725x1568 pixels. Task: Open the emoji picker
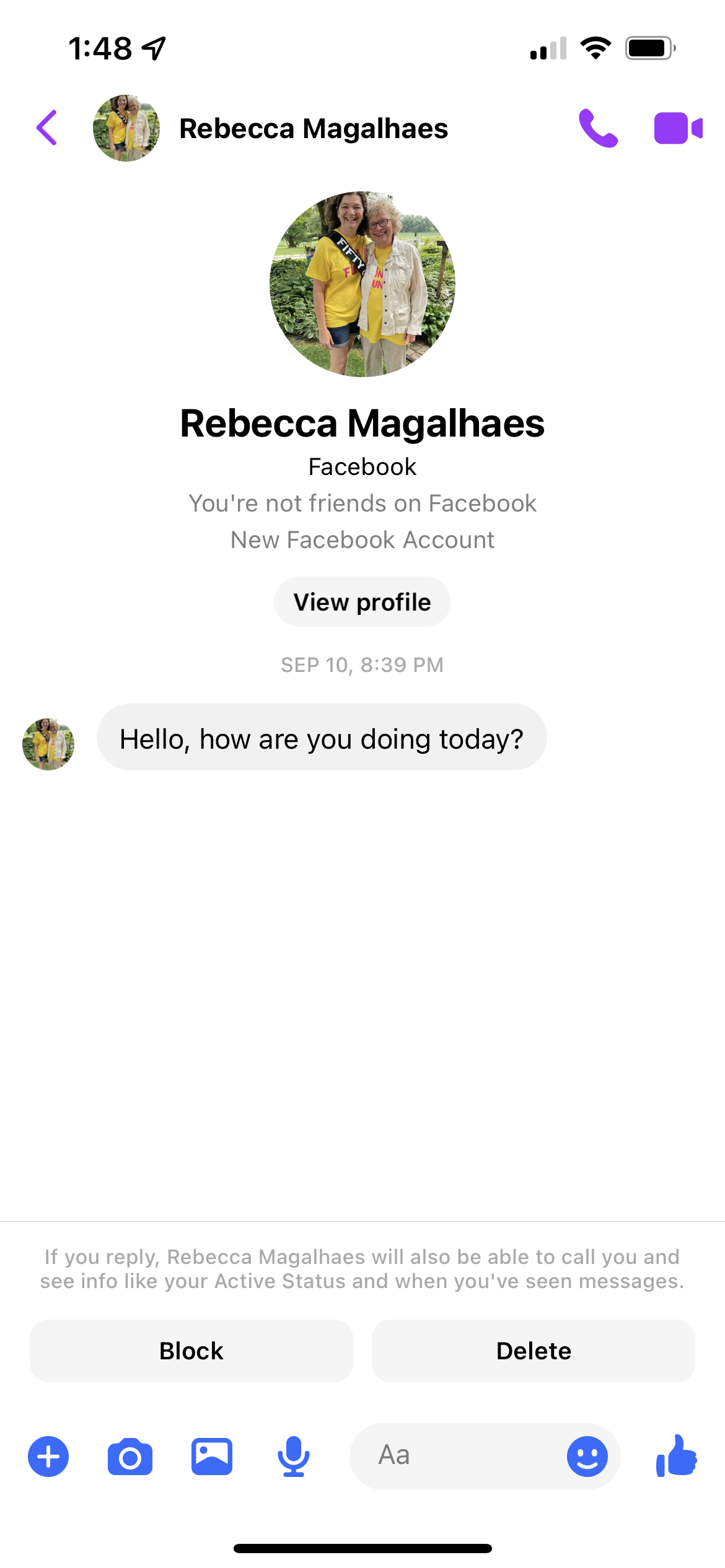[x=587, y=1457]
